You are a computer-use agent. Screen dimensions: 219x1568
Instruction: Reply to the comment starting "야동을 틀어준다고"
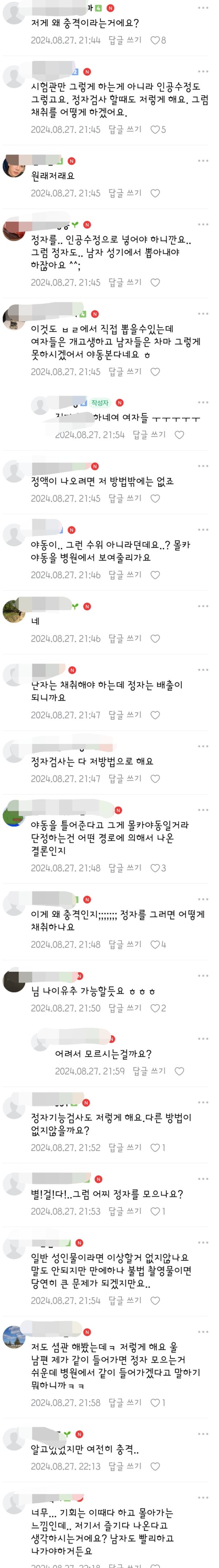click(x=125, y=868)
